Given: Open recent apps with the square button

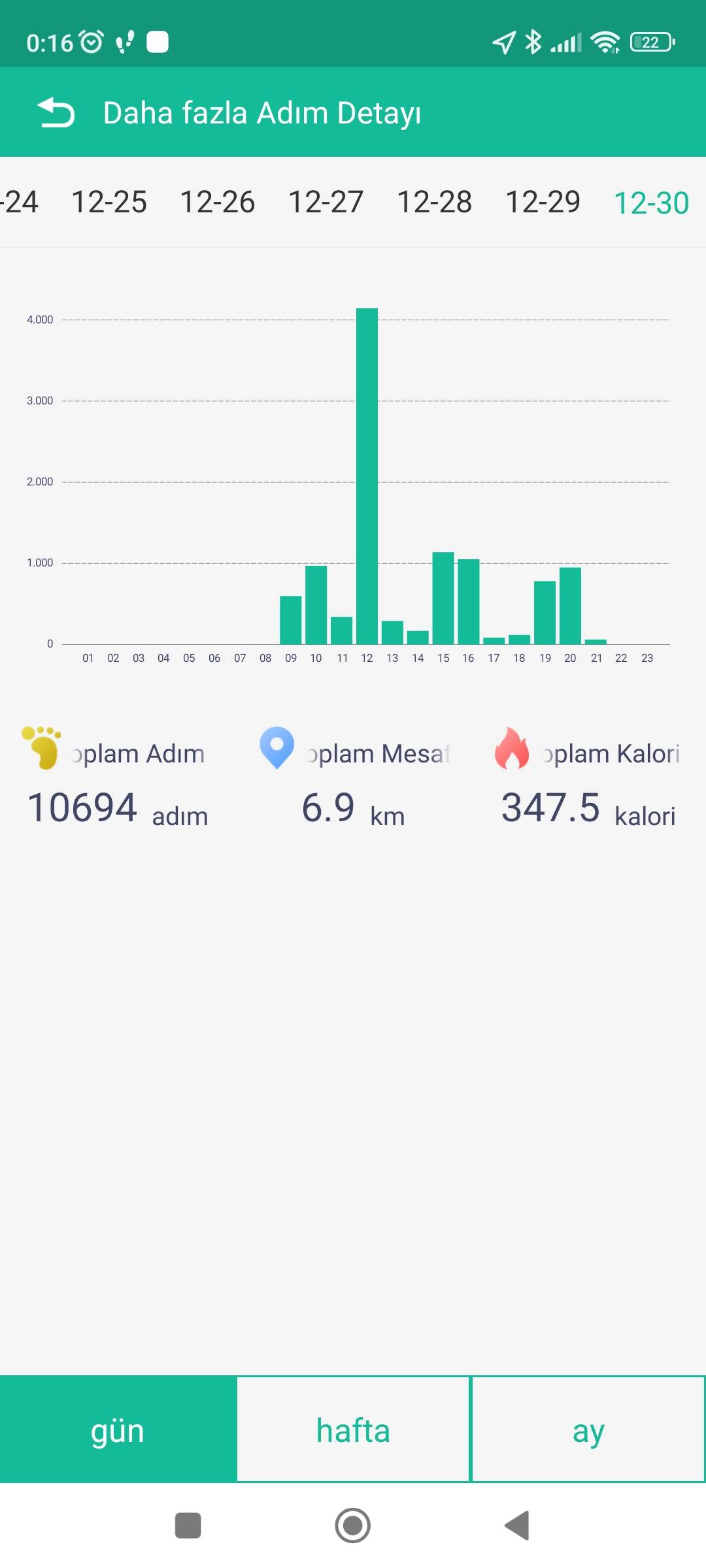Looking at the screenshot, I should (188, 1526).
